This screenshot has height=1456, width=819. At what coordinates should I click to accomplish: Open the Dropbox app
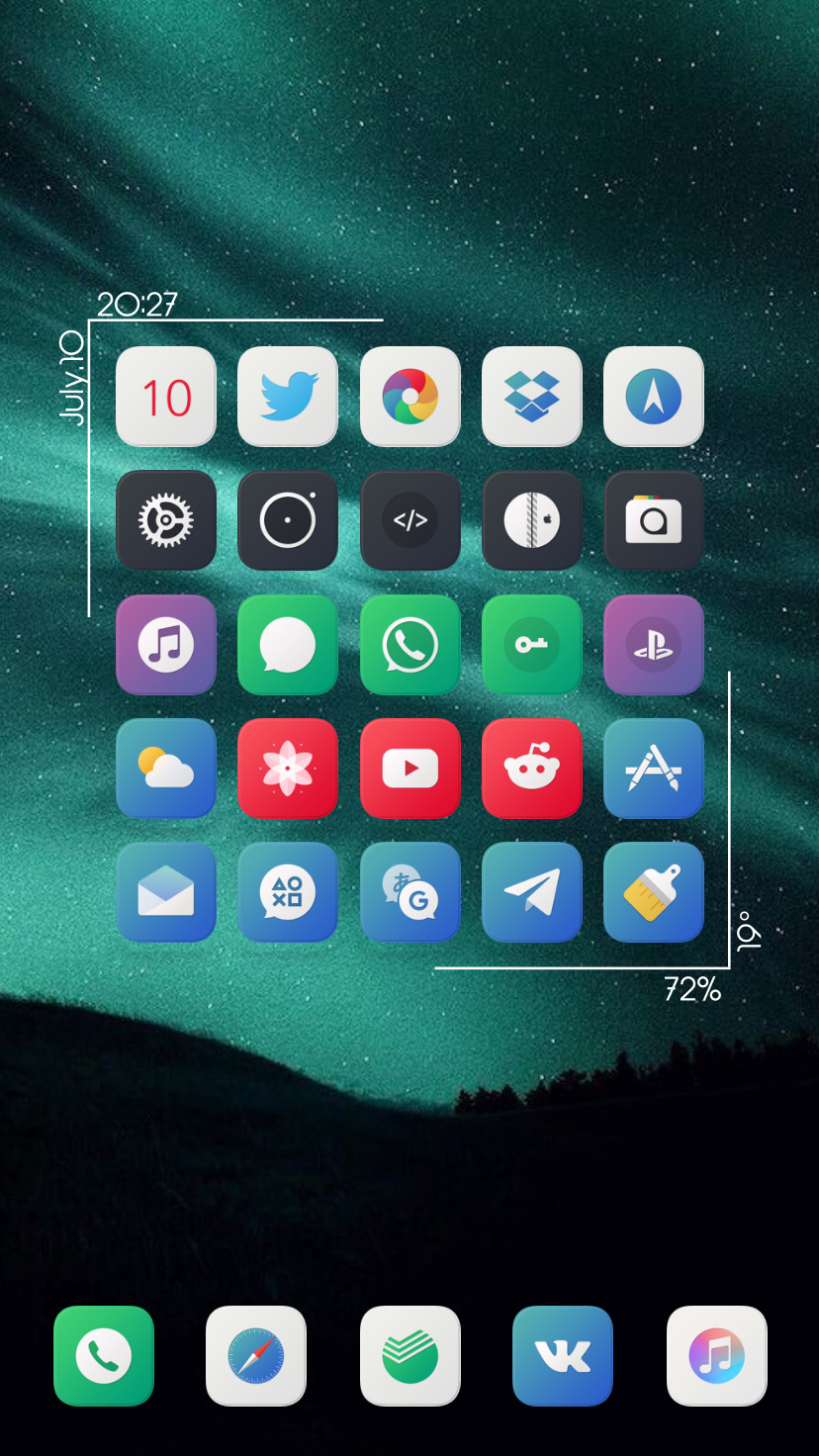[532, 397]
